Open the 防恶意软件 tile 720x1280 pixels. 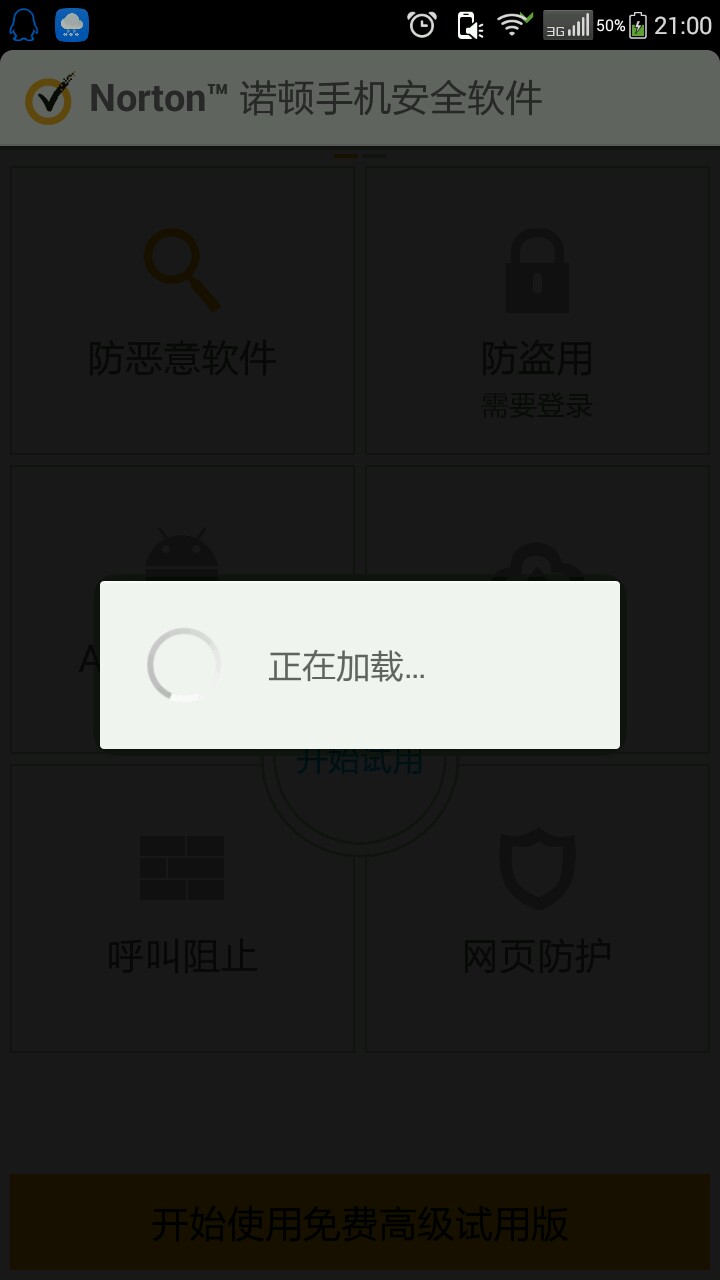click(x=182, y=310)
